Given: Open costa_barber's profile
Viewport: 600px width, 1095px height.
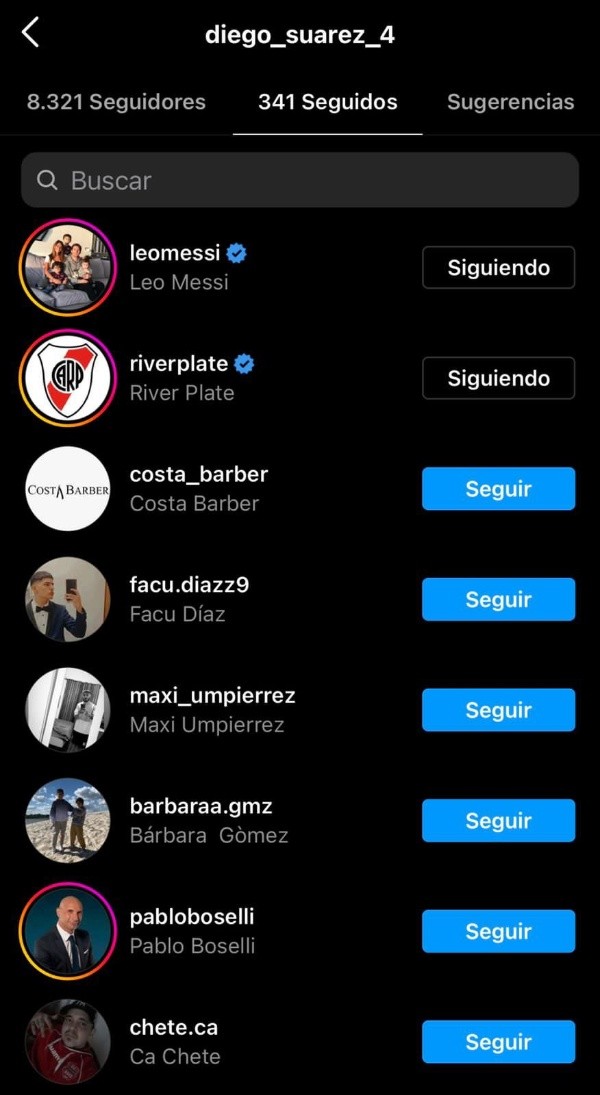Looking at the screenshot, I should 198,489.
